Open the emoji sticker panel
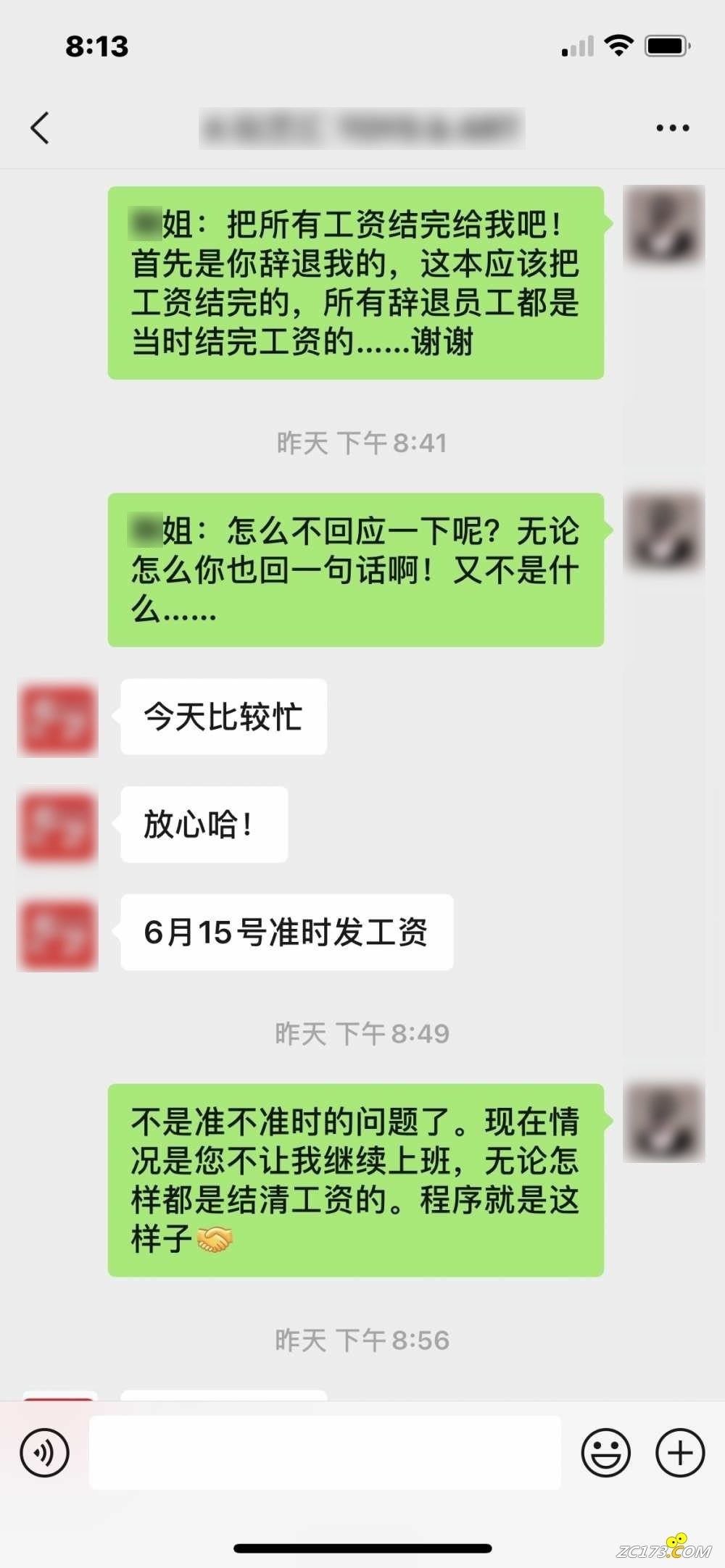Screen dimensions: 725x1568 (x=605, y=1453)
